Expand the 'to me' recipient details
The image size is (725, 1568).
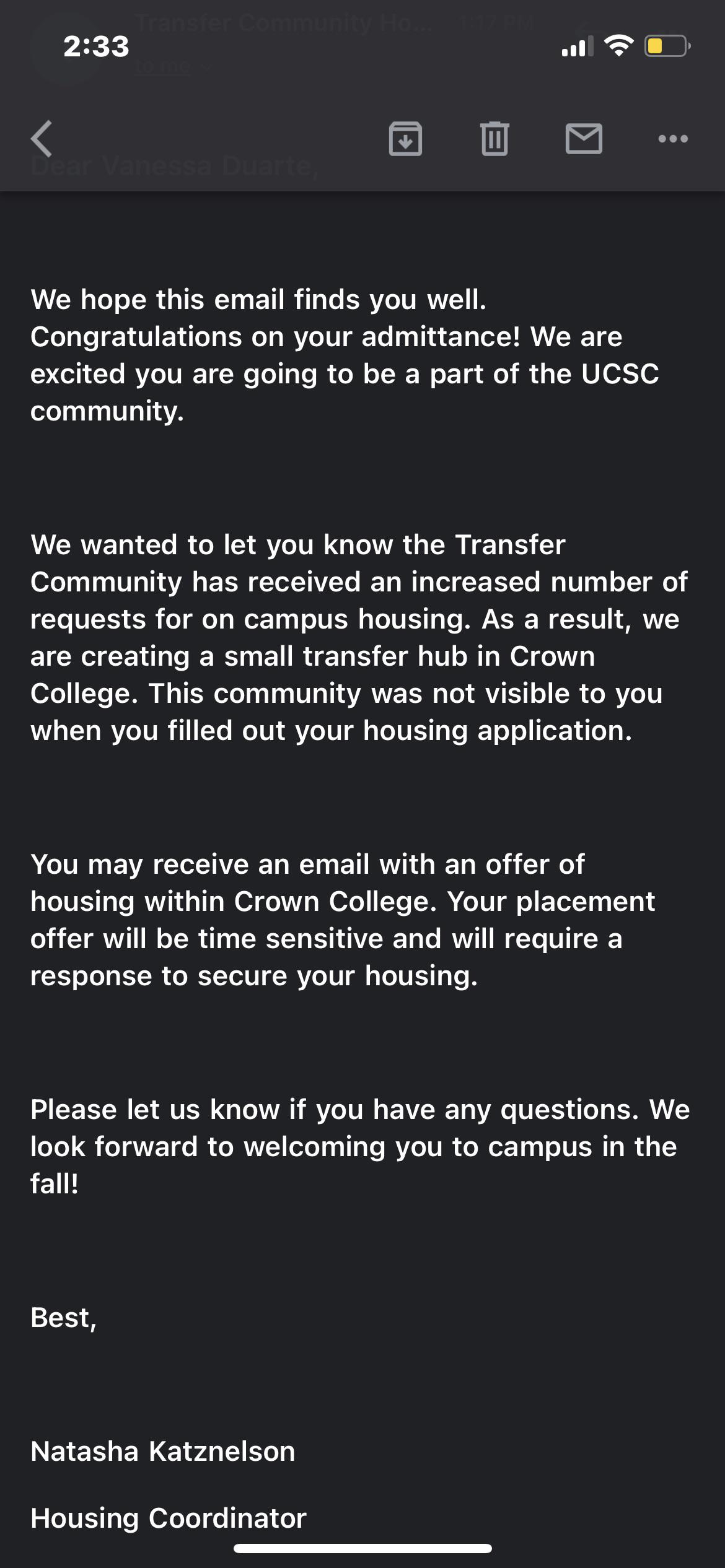click(x=165, y=66)
